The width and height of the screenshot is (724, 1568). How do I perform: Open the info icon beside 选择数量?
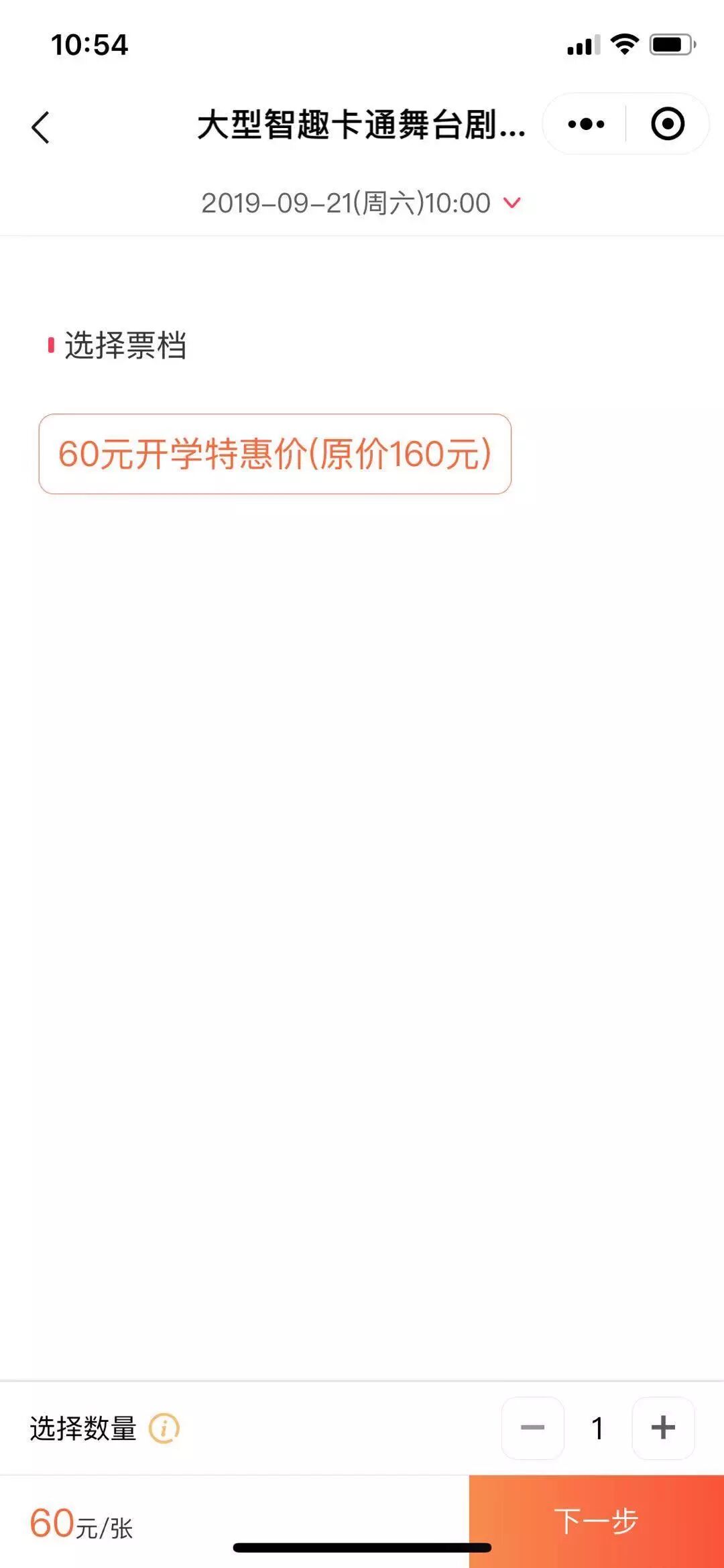pyautogui.click(x=164, y=1428)
